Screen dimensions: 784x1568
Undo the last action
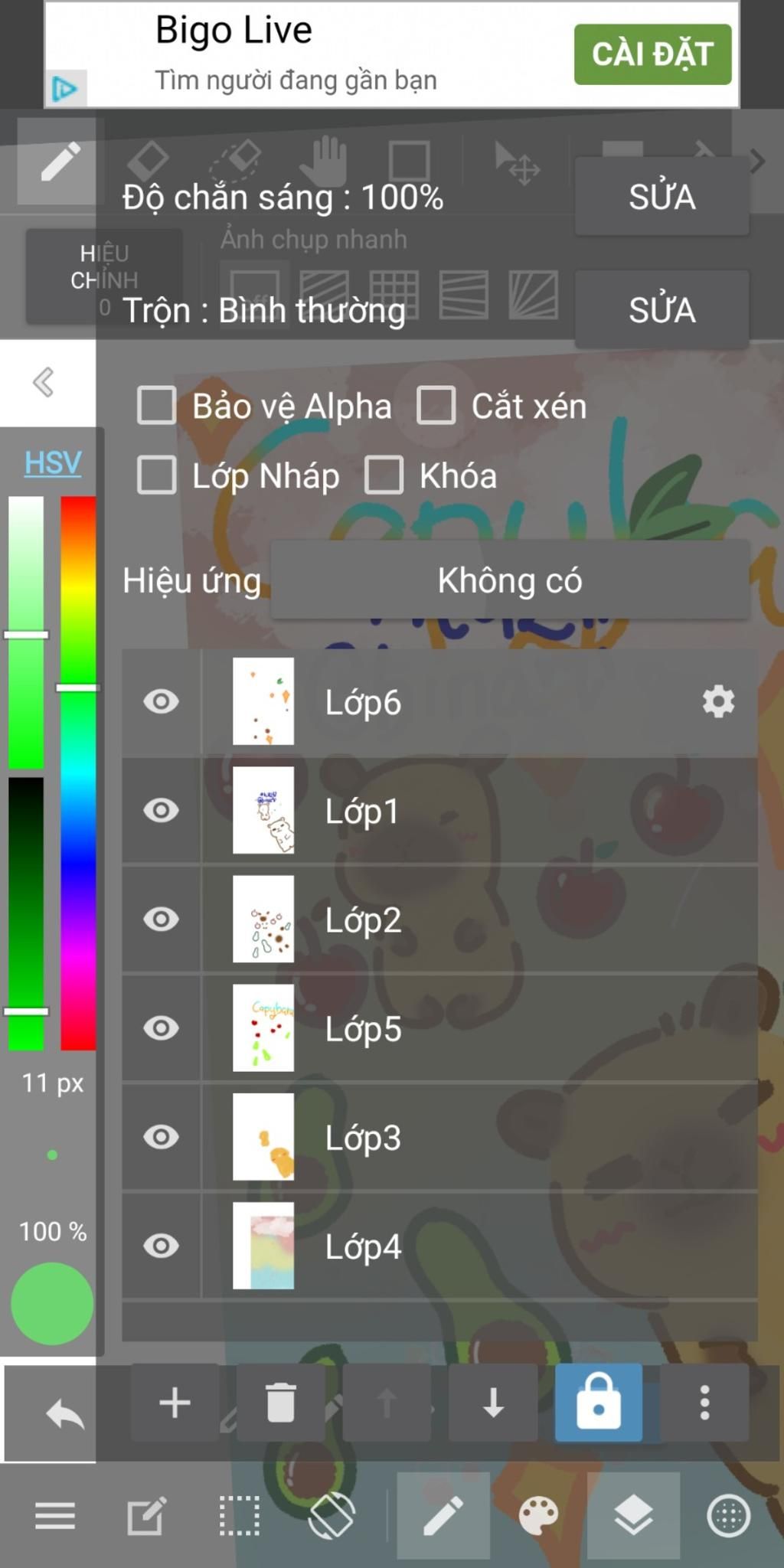(x=64, y=1413)
